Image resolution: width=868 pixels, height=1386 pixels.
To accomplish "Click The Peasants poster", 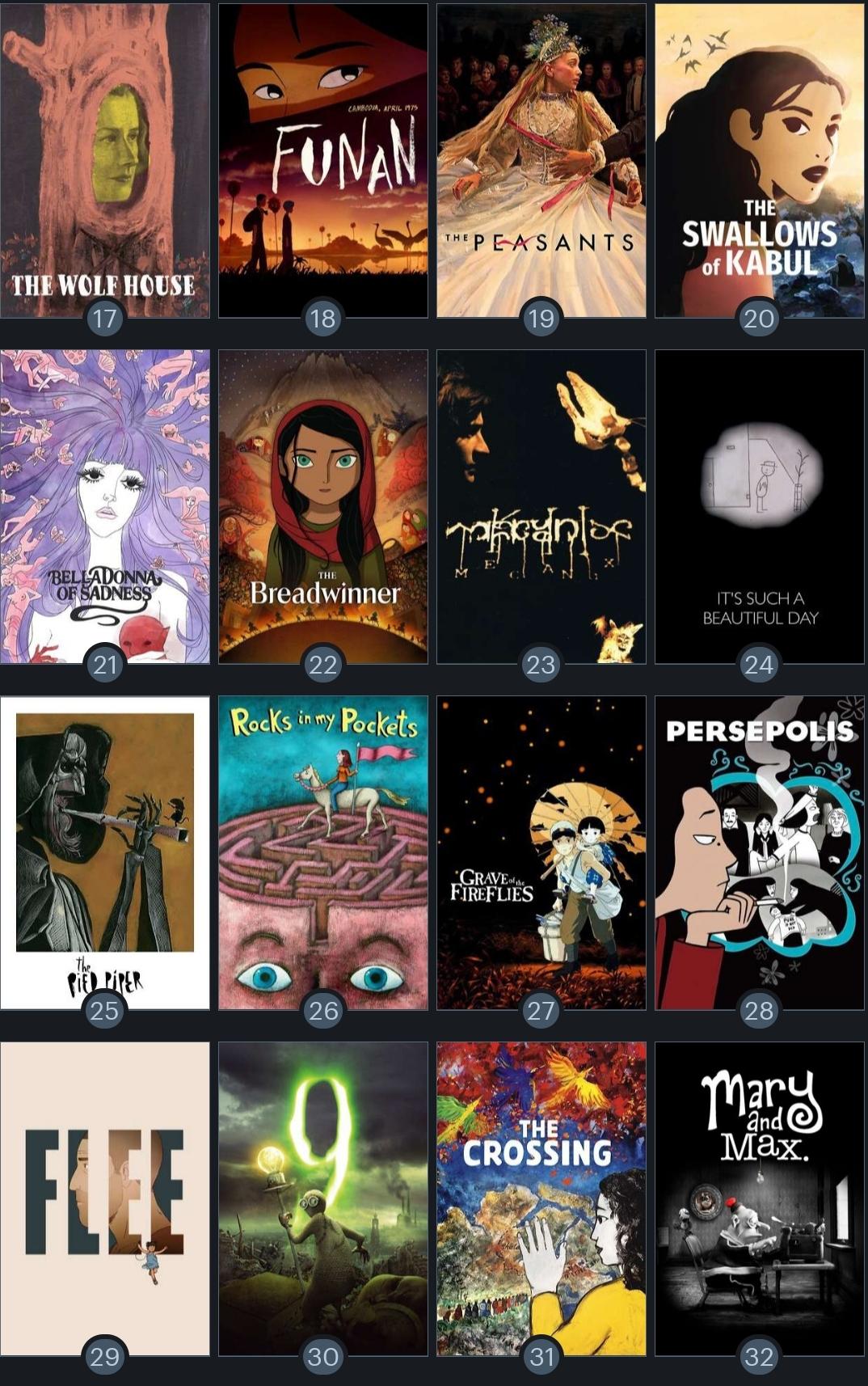I will (x=540, y=154).
